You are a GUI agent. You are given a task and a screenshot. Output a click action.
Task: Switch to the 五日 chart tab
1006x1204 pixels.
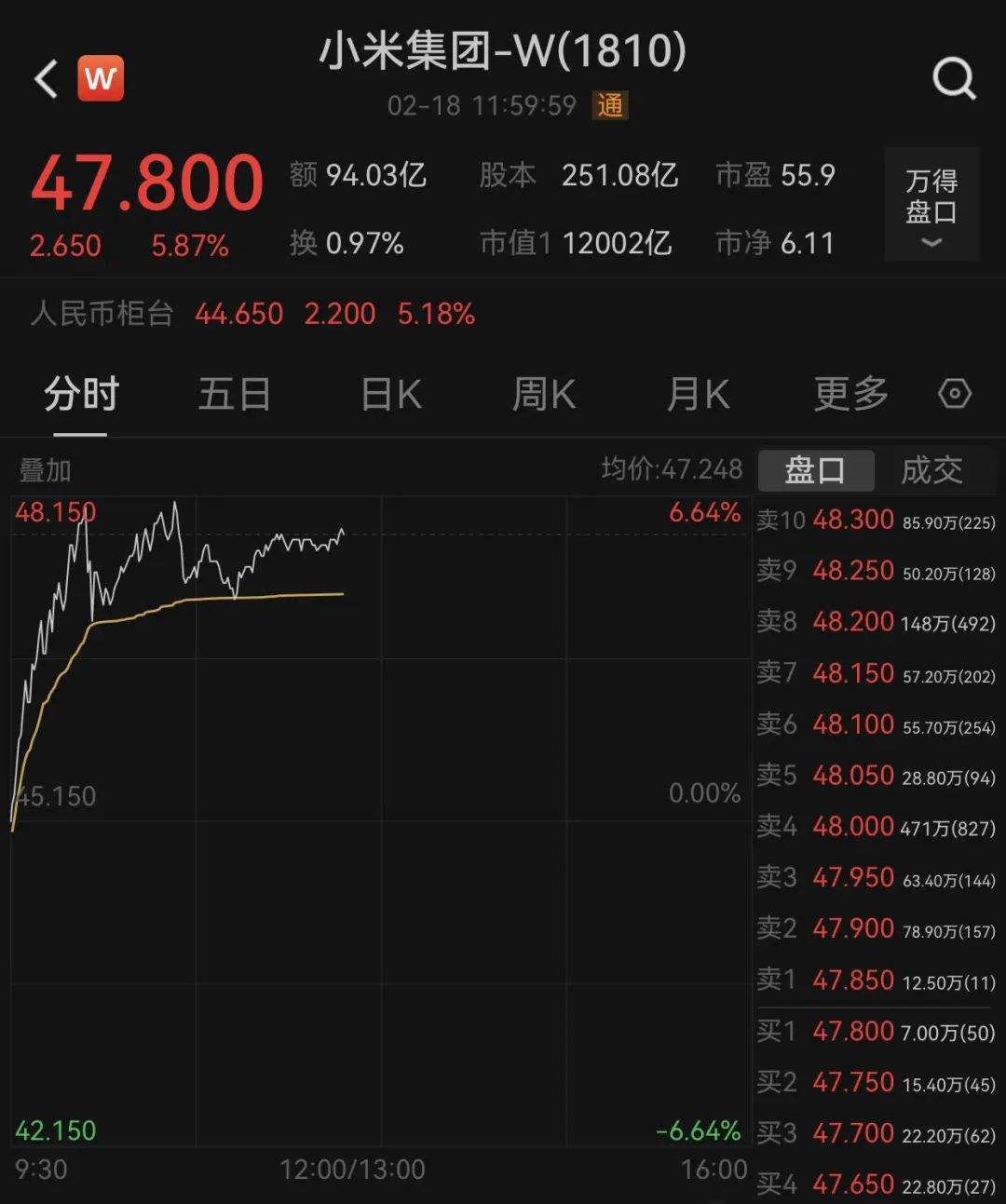pos(234,395)
